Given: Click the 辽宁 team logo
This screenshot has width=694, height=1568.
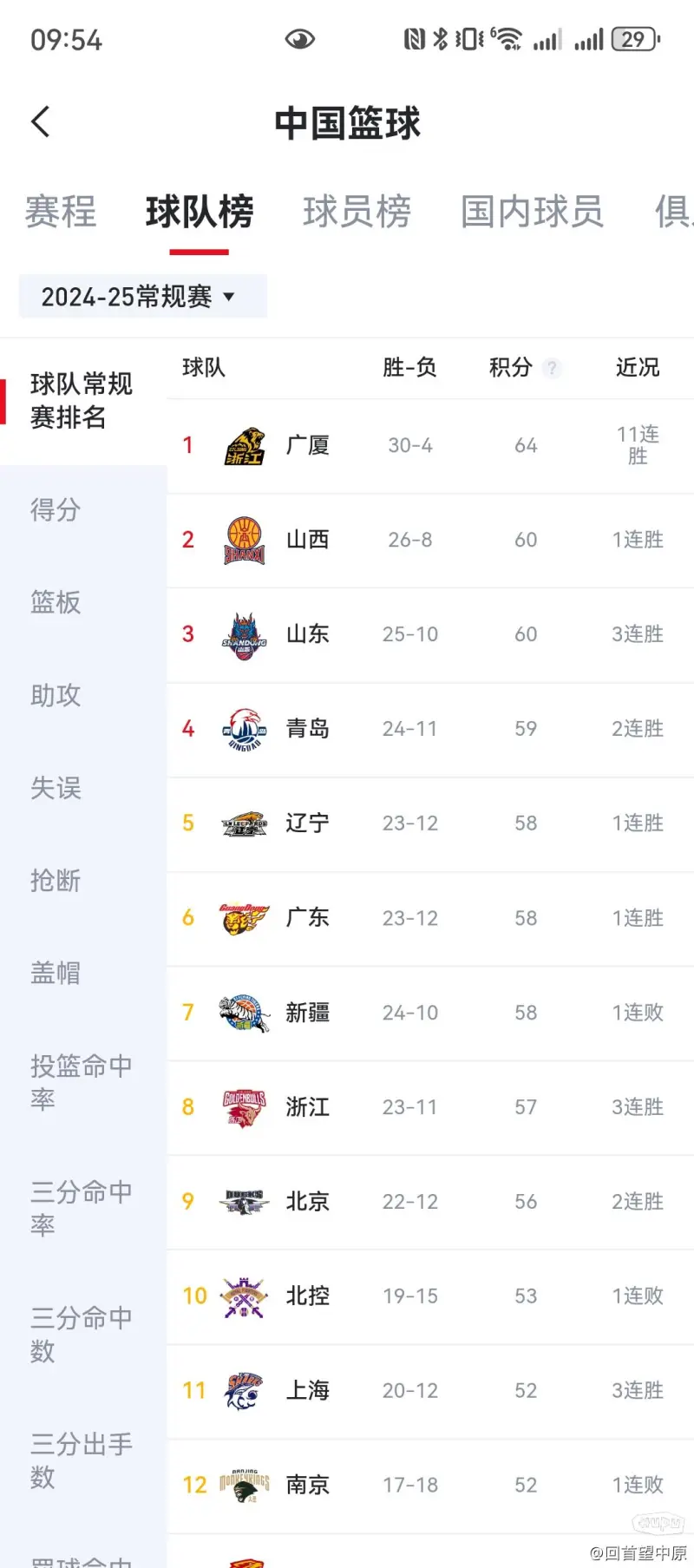Looking at the screenshot, I should point(244,823).
